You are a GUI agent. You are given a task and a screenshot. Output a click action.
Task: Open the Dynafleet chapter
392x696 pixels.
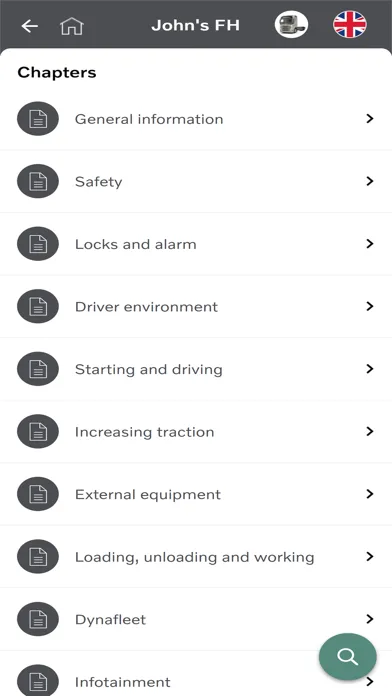[x=196, y=620]
